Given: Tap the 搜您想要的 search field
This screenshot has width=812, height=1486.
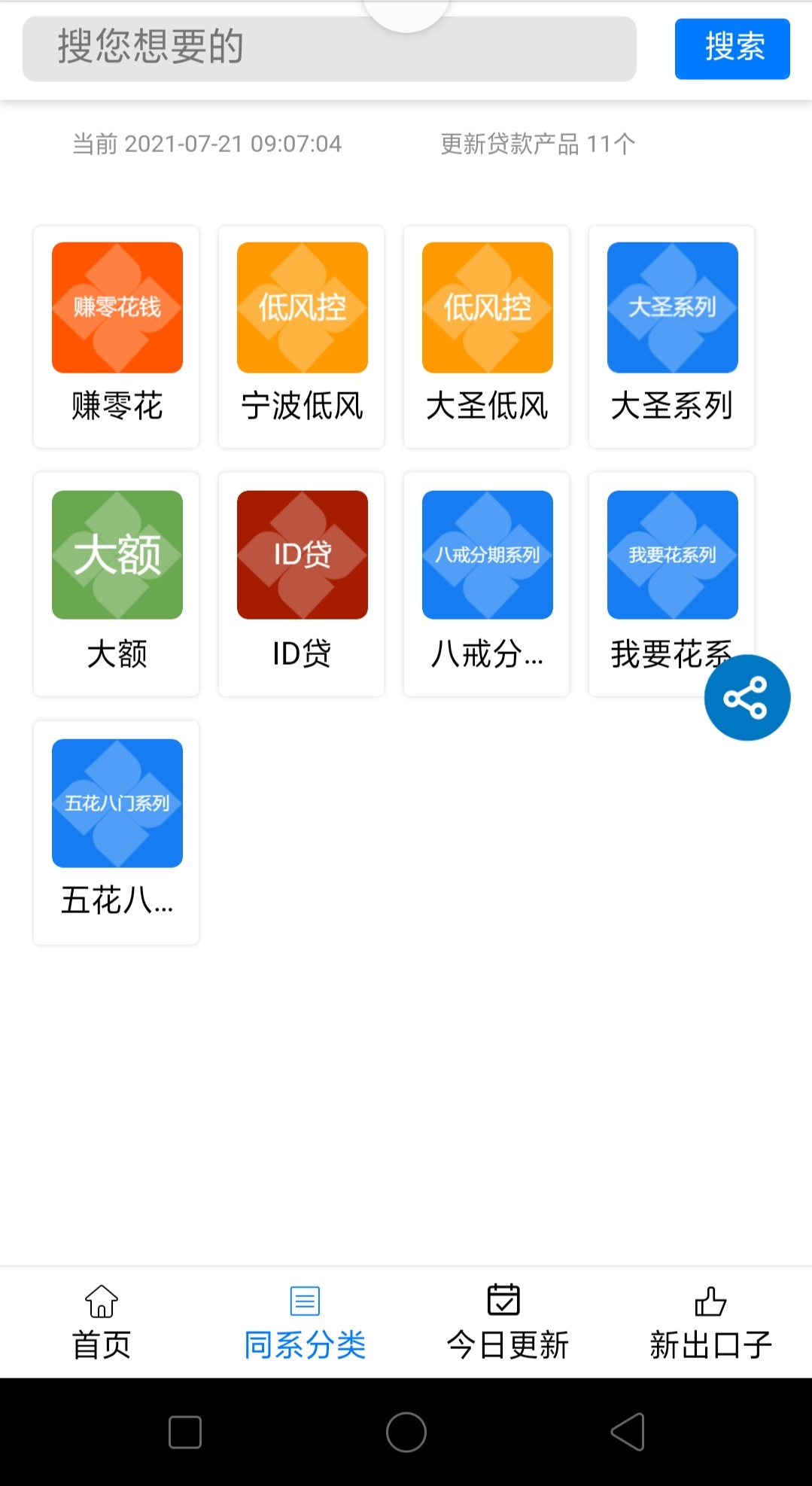Looking at the screenshot, I should point(330,49).
